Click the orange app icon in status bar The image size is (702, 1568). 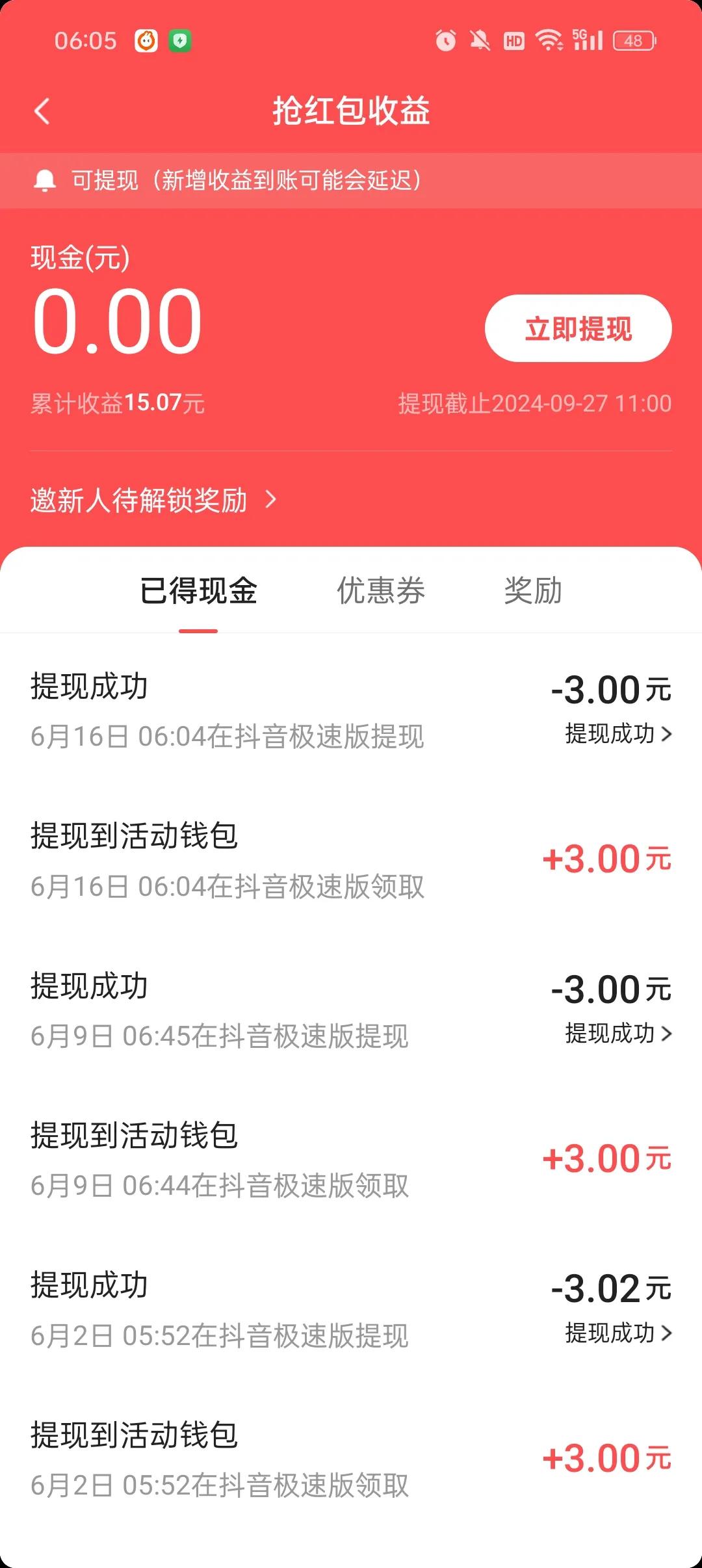146,41
